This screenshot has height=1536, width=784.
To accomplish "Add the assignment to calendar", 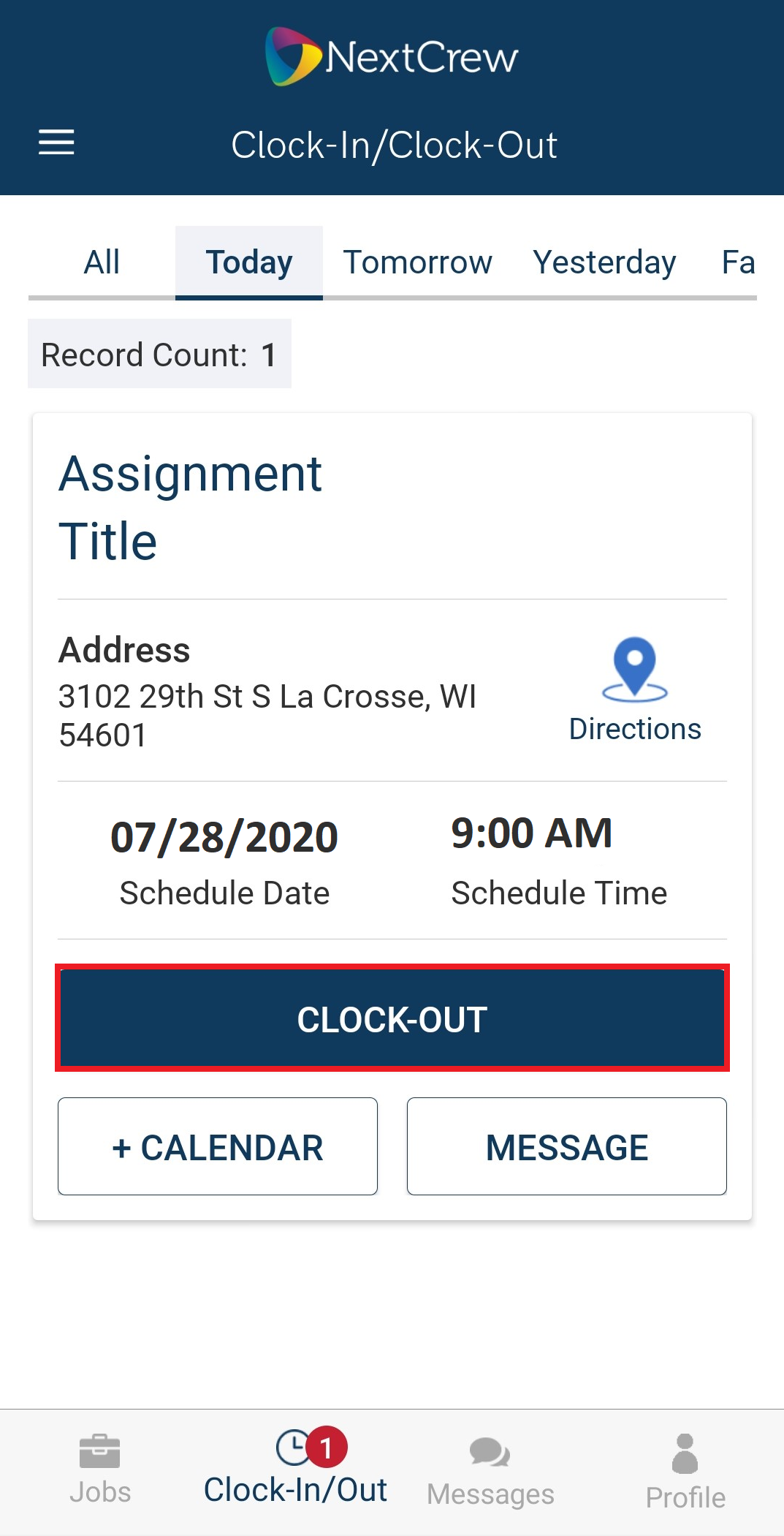I will 218,1146.
